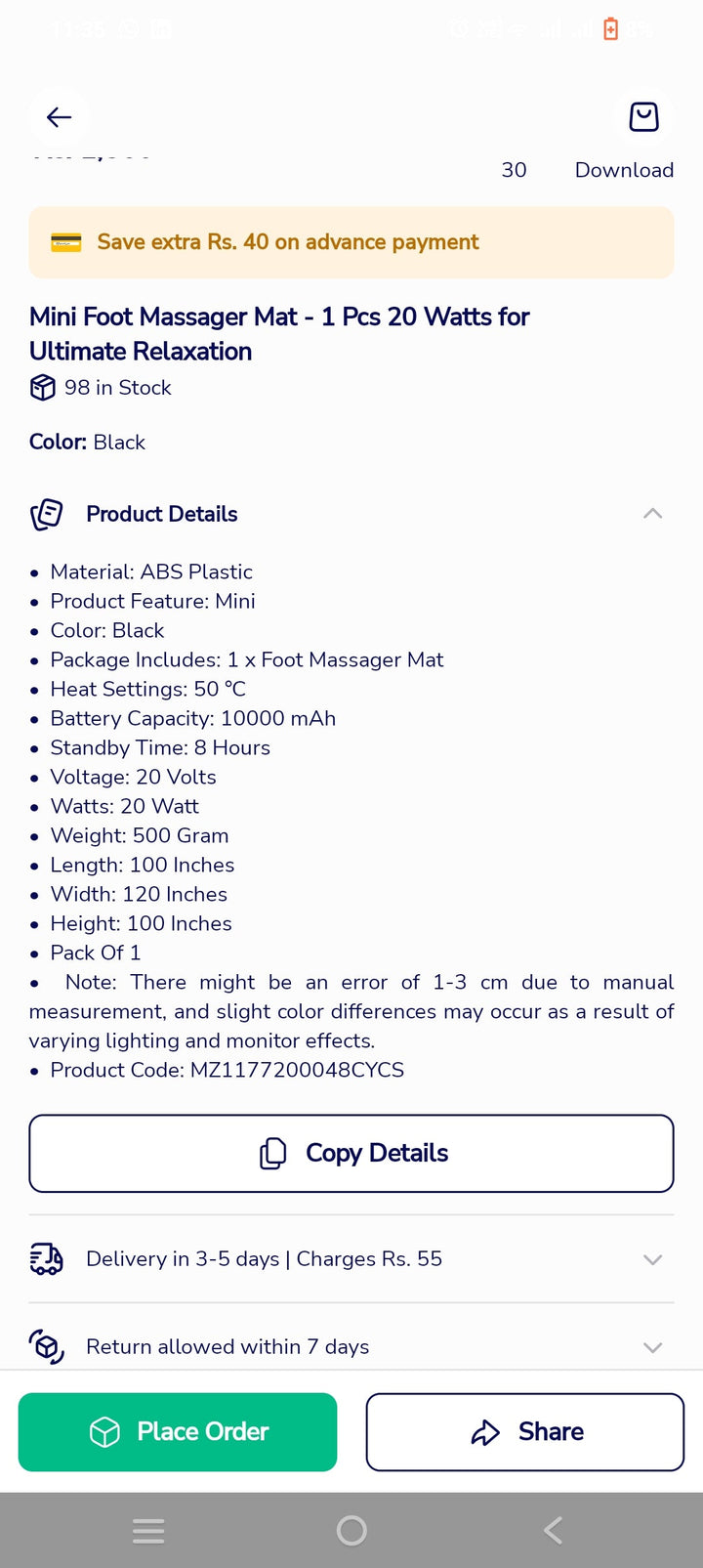703x1568 pixels.
Task: Go to the system home screen
Action: [x=351, y=1530]
